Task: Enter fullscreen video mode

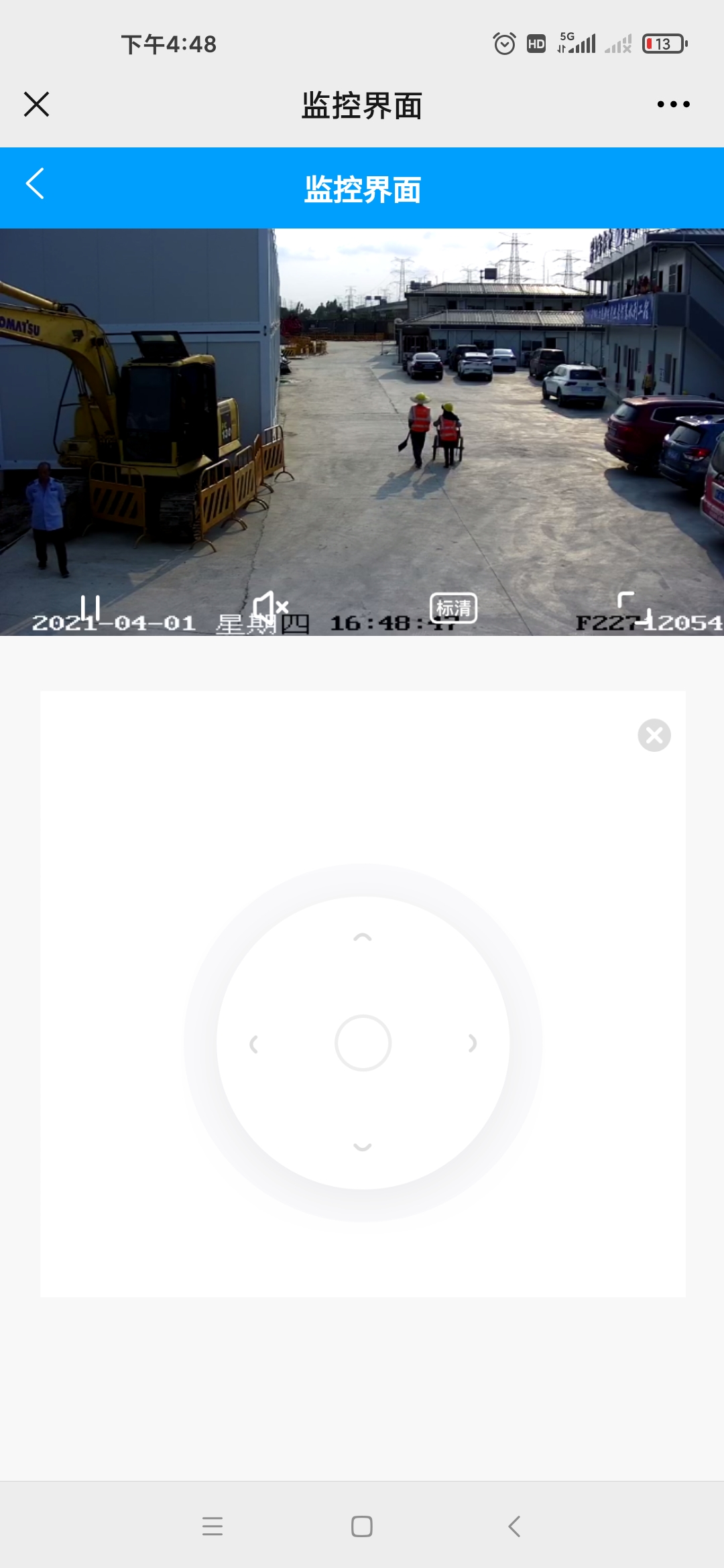Action: 634,608
